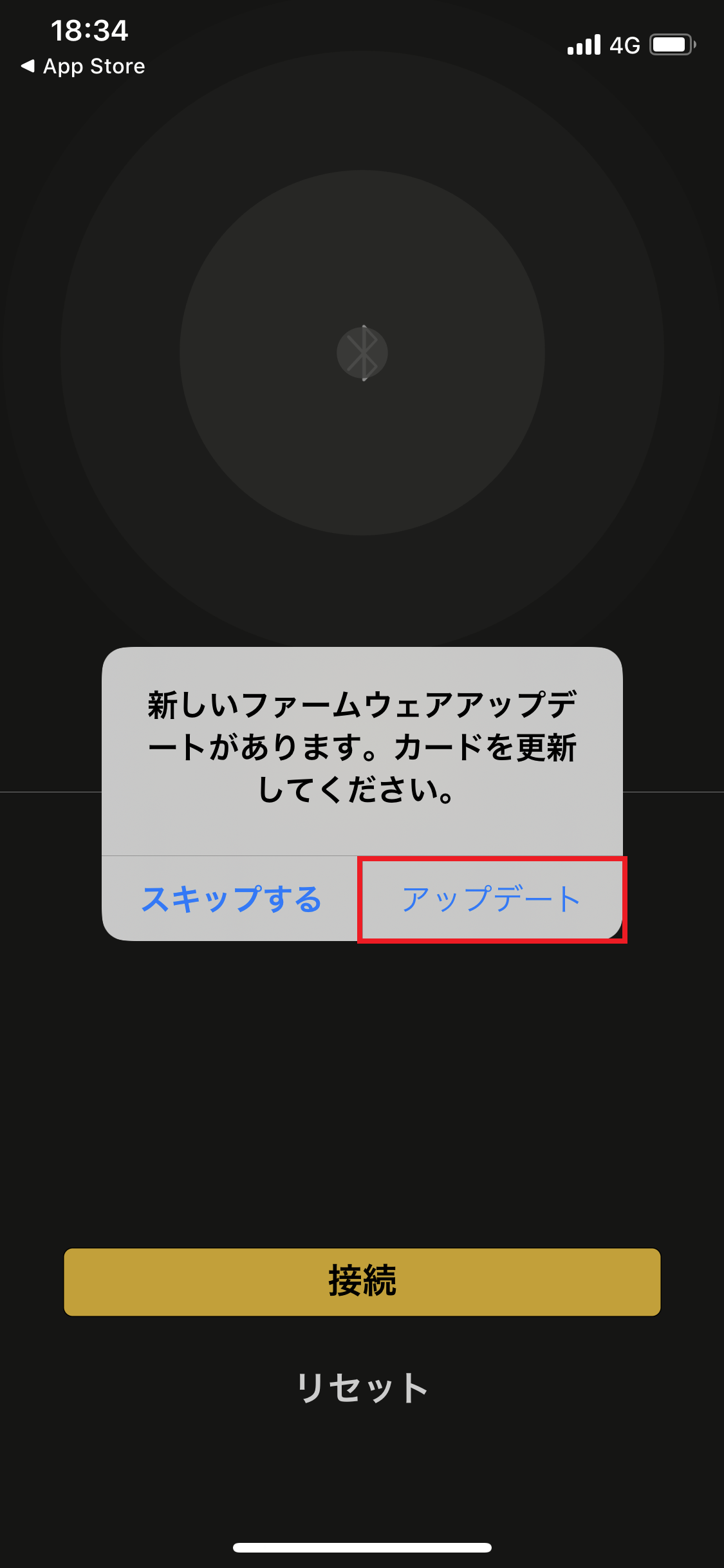The height and width of the screenshot is (1568, 724).
Task: Tap the yellow 接続 button
Action: (362, 1282)
